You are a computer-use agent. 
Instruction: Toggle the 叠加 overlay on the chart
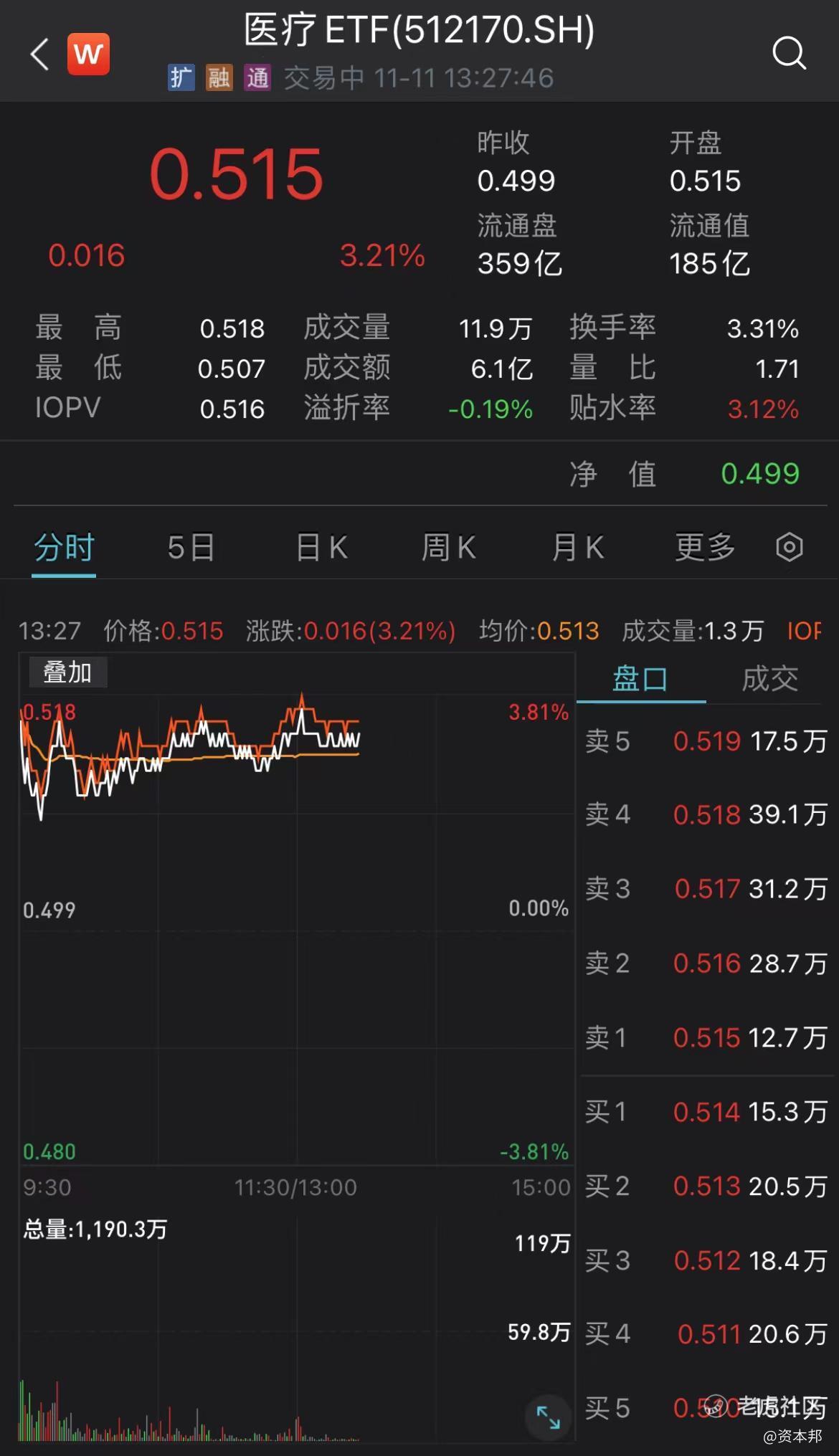click(x=68, y=672)
